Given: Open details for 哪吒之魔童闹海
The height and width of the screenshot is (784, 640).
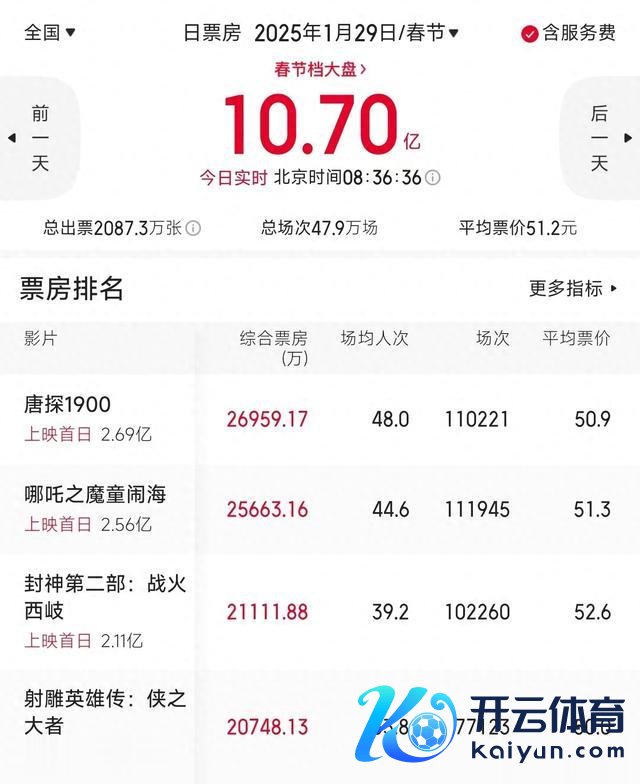Looking at the screenshot, I should coord(95,494).
